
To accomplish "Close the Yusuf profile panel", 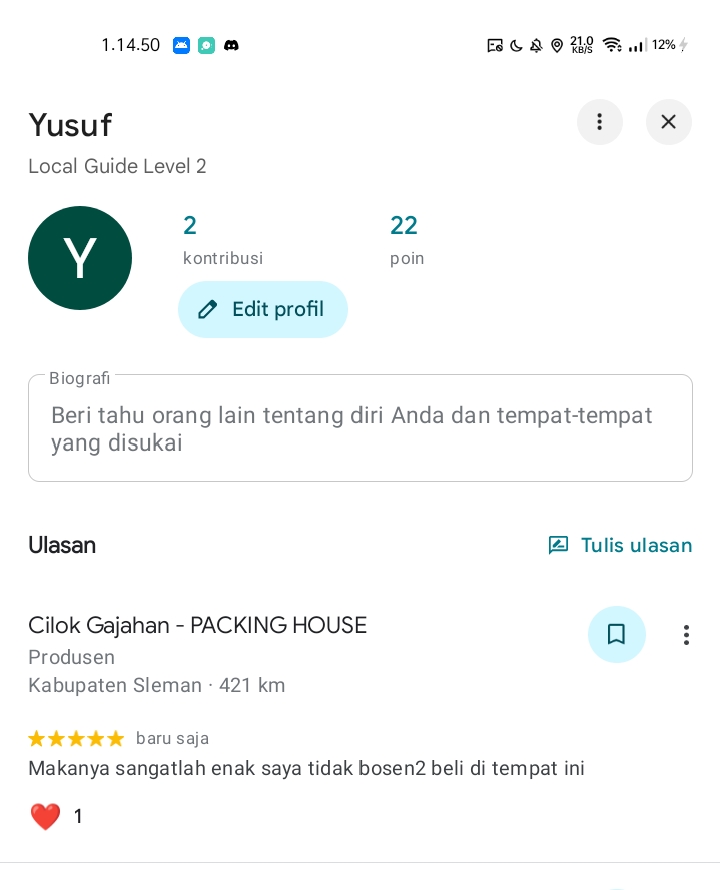I will click(668, 122).
